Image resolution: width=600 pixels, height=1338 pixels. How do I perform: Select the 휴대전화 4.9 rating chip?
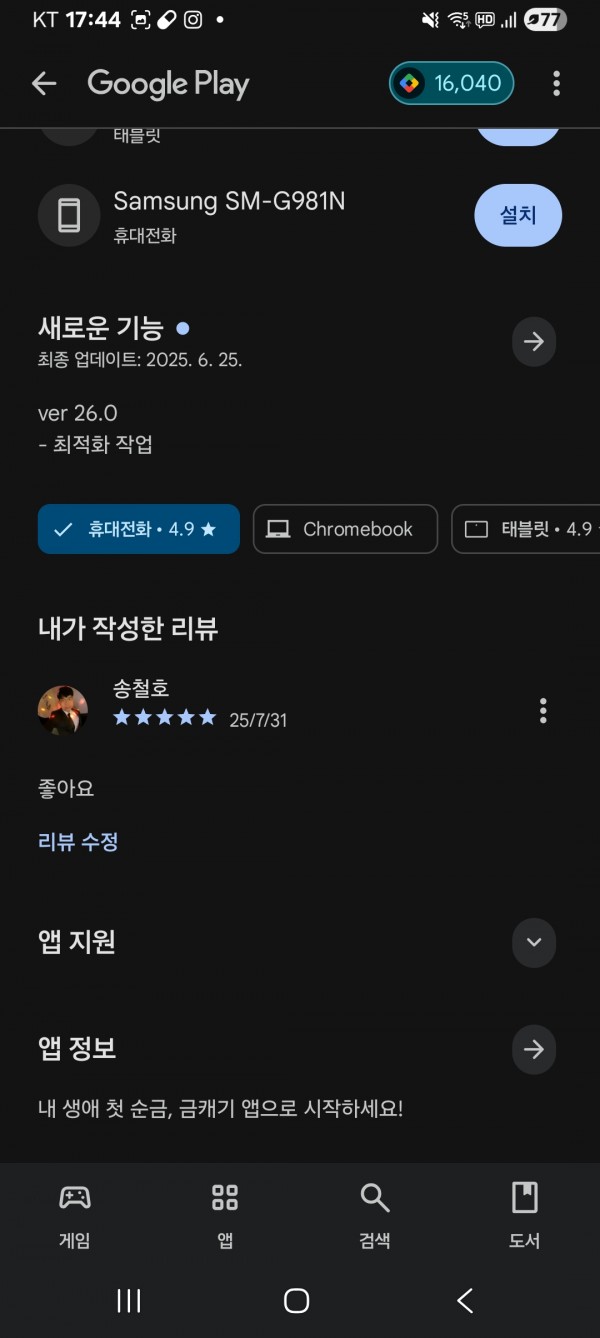point(139,529)
